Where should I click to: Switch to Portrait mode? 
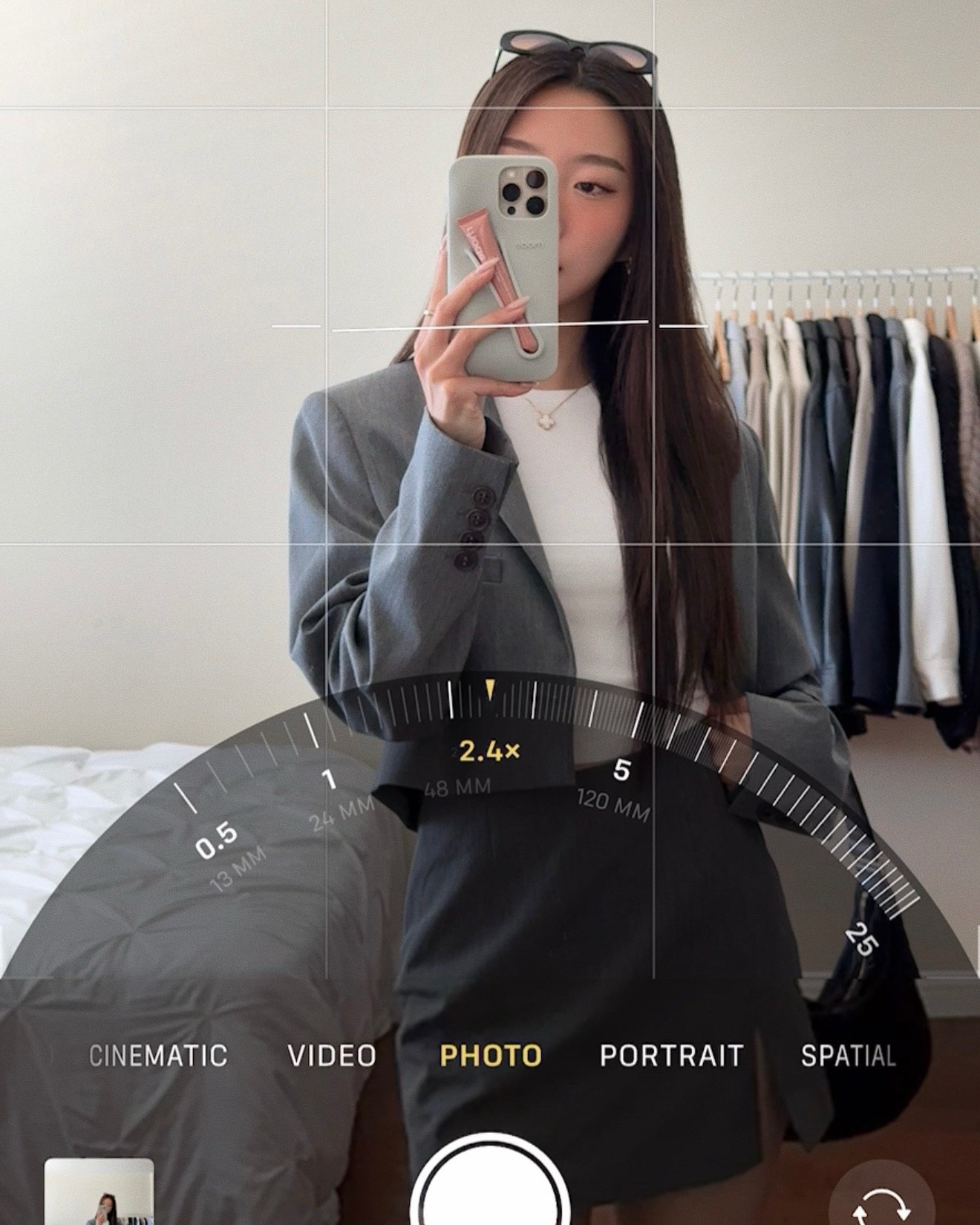(671, 1055)
